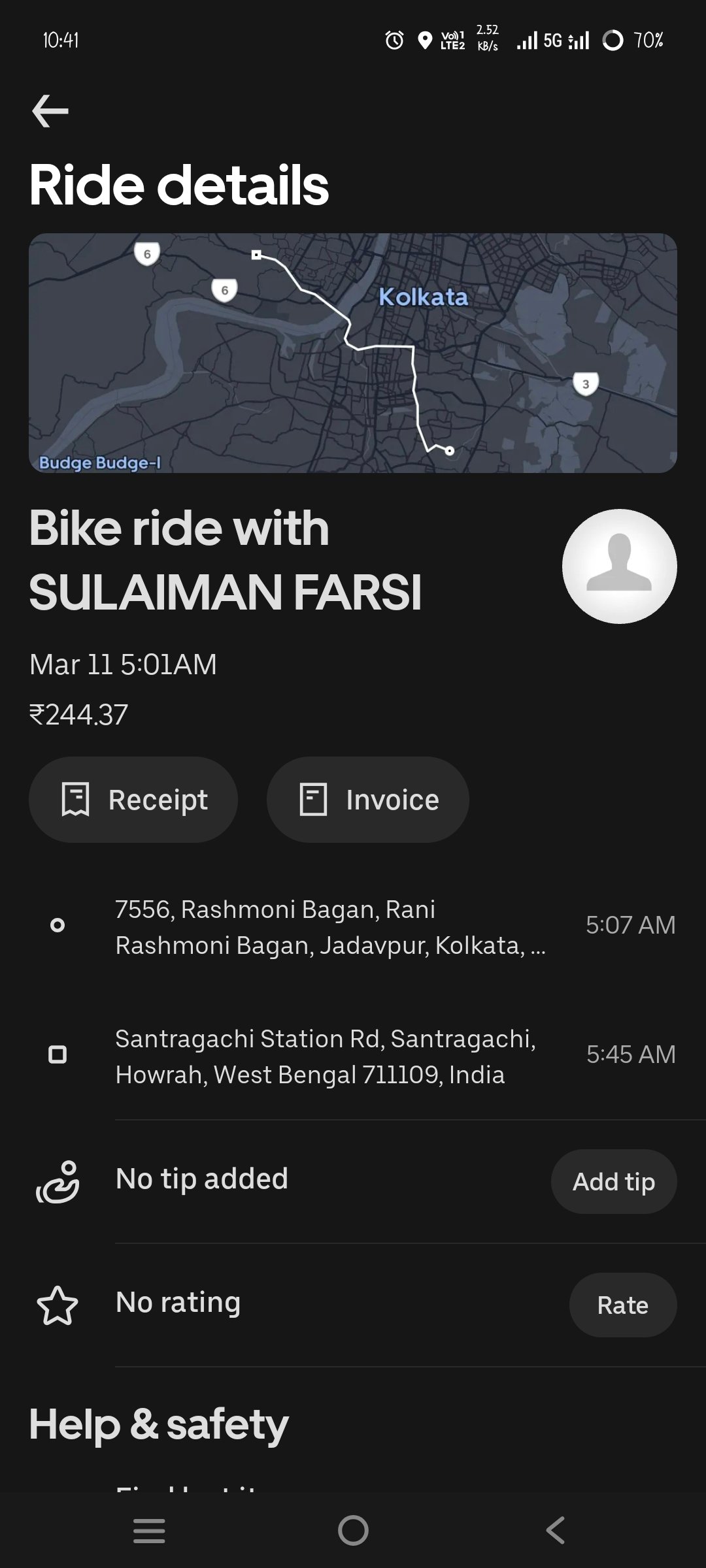Open the ride route map
Image resolution: width=706 pixels, height=1568 pixels.
point(353,353)
